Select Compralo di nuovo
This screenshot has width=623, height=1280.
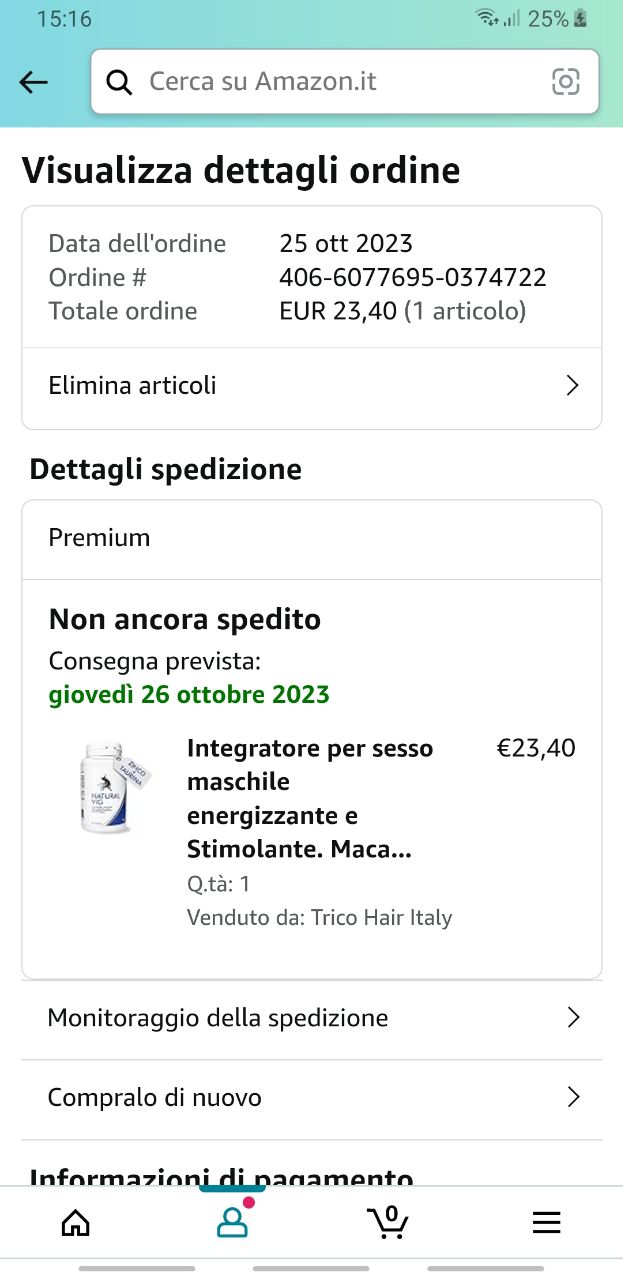tap(312, 1098)
